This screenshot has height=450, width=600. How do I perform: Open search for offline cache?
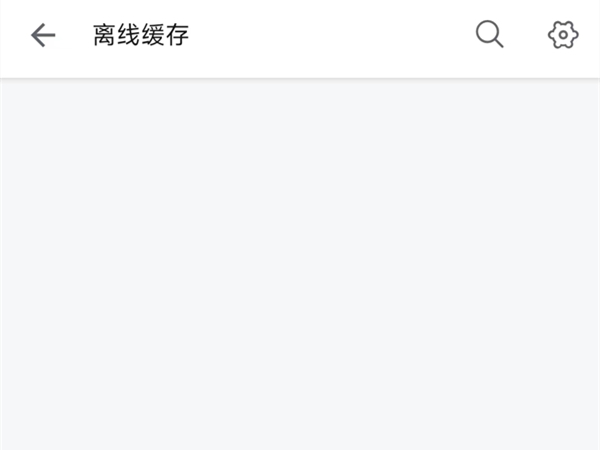489,35
